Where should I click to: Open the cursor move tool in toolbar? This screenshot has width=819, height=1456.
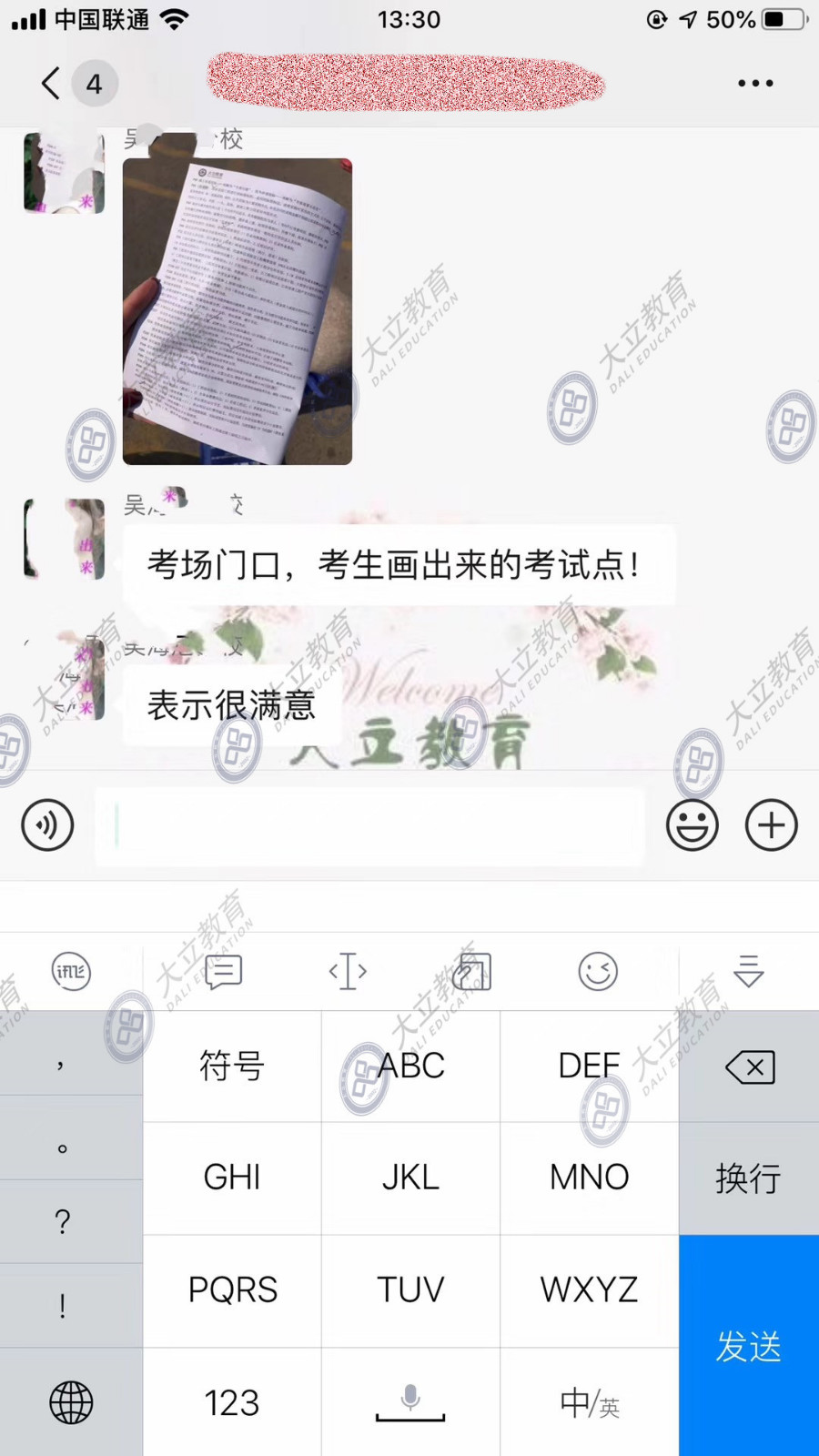[348, 971]
